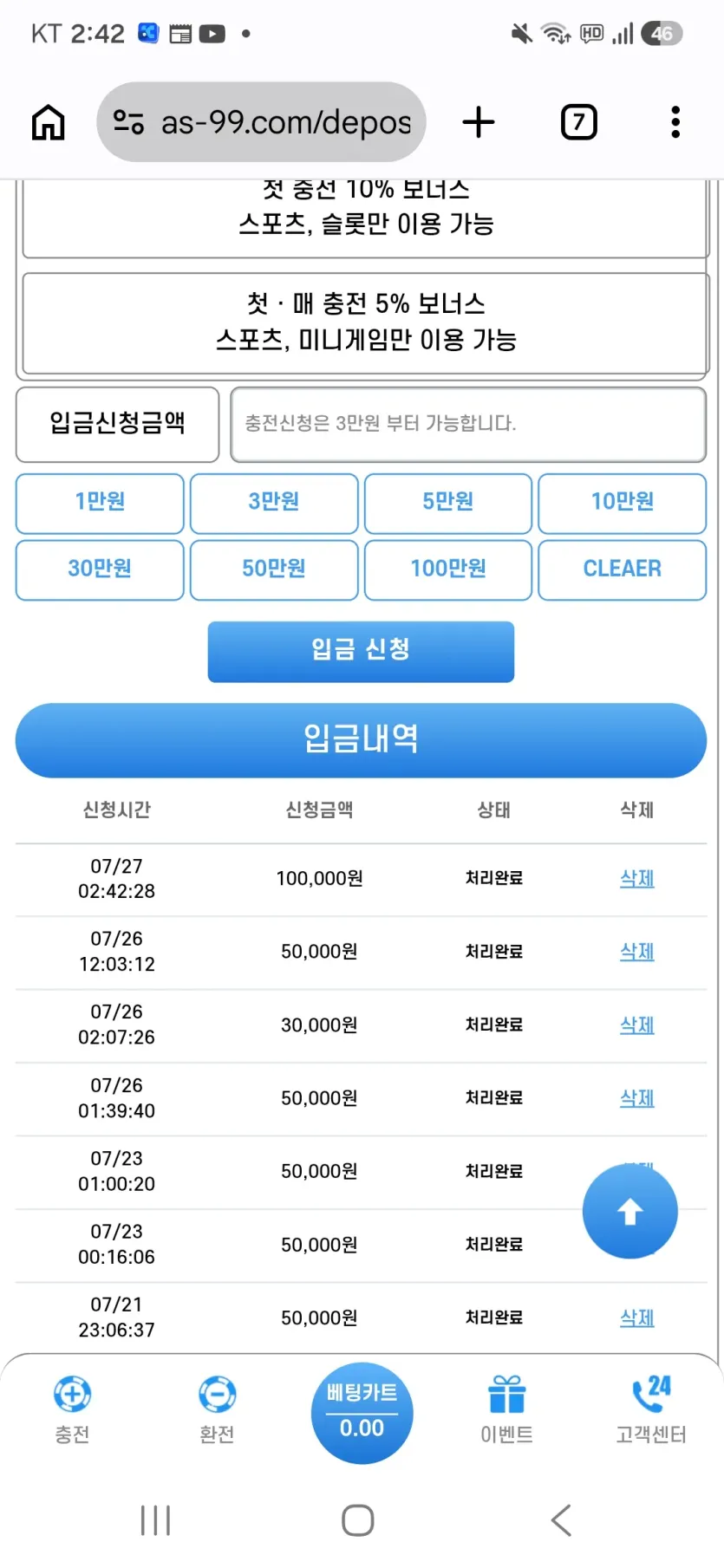Delete the 07/27 02:42:28 deposit record
The image size is (724, 1568).
click(637, 878)
